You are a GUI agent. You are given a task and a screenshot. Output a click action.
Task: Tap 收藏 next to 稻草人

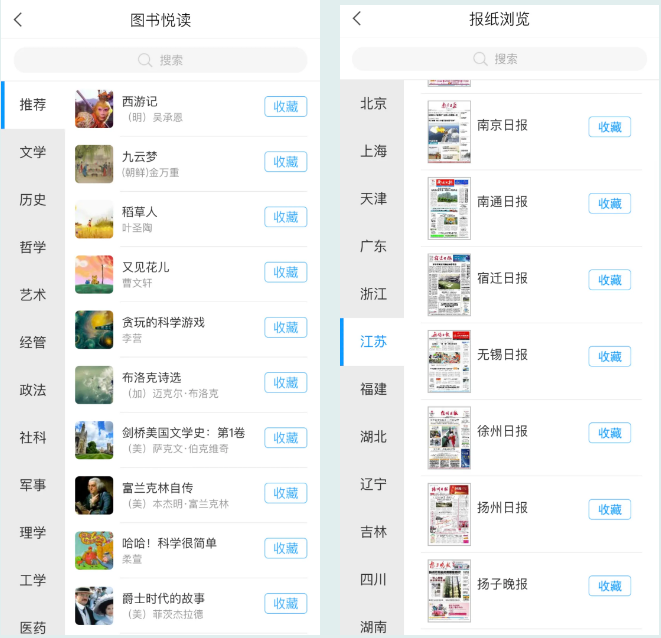285,217
